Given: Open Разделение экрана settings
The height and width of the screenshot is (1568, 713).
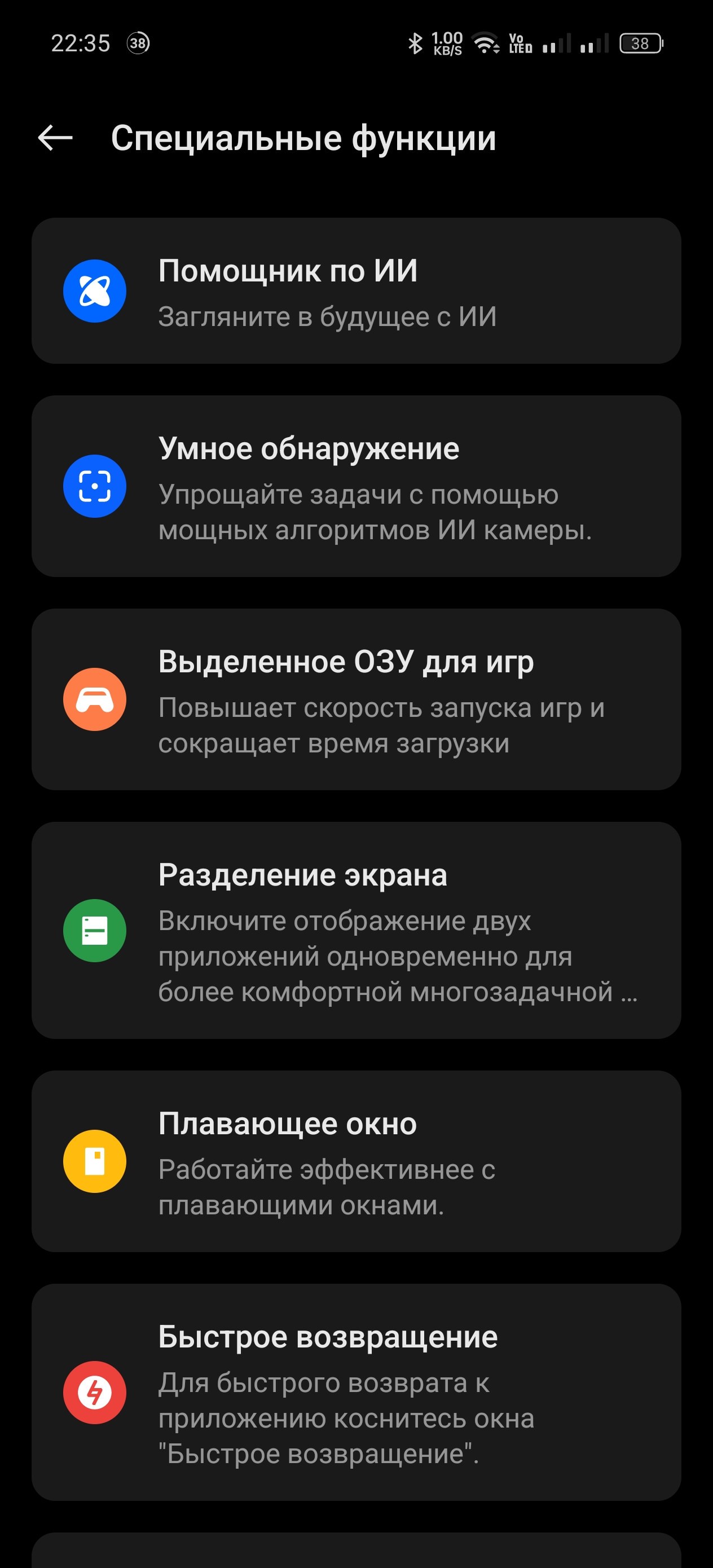Looking at the screenshot, I should pos(356,930).
